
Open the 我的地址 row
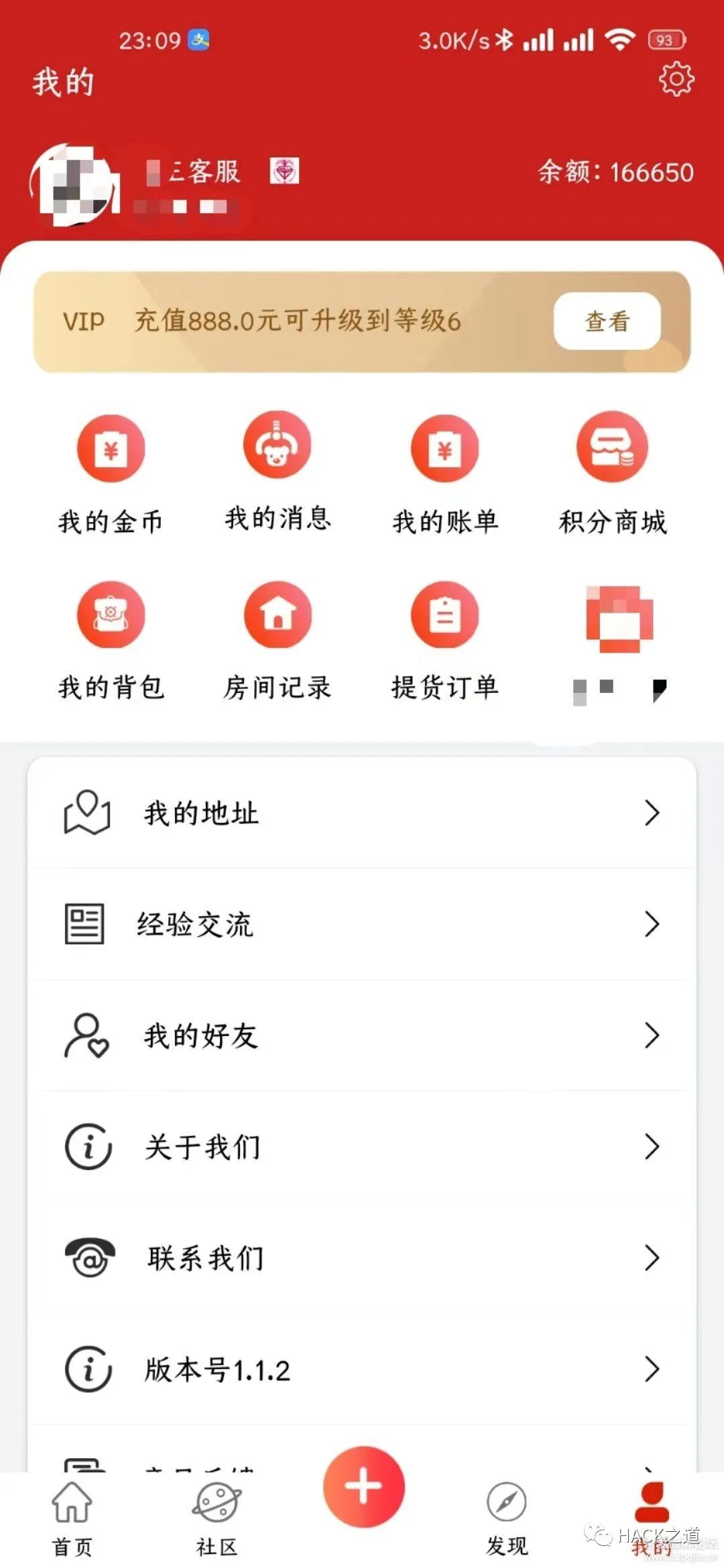[362, 813]
